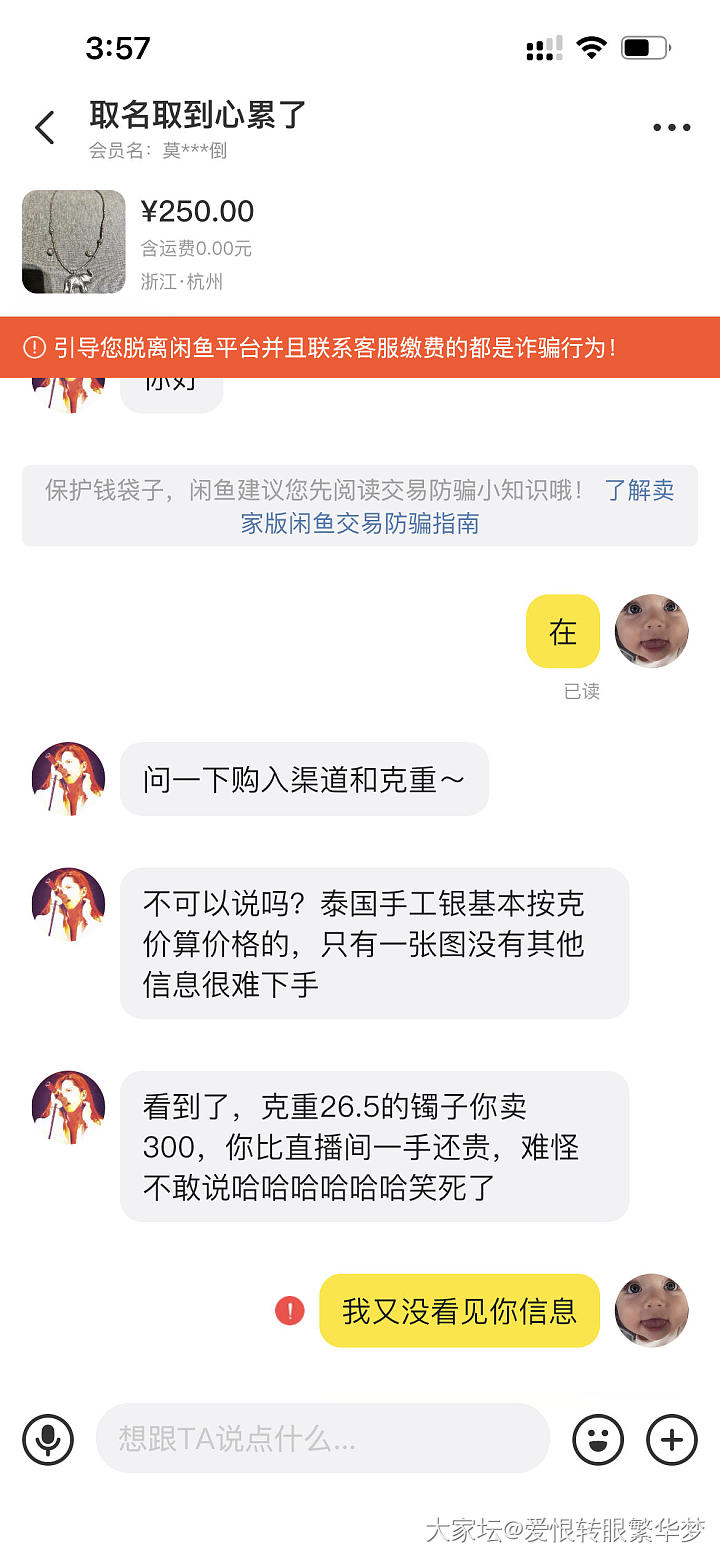Image resolution: width=720 pixels, height=1558 pixels.
Task: Open my avatar next to 在 message
Action: tap(651, 631)
